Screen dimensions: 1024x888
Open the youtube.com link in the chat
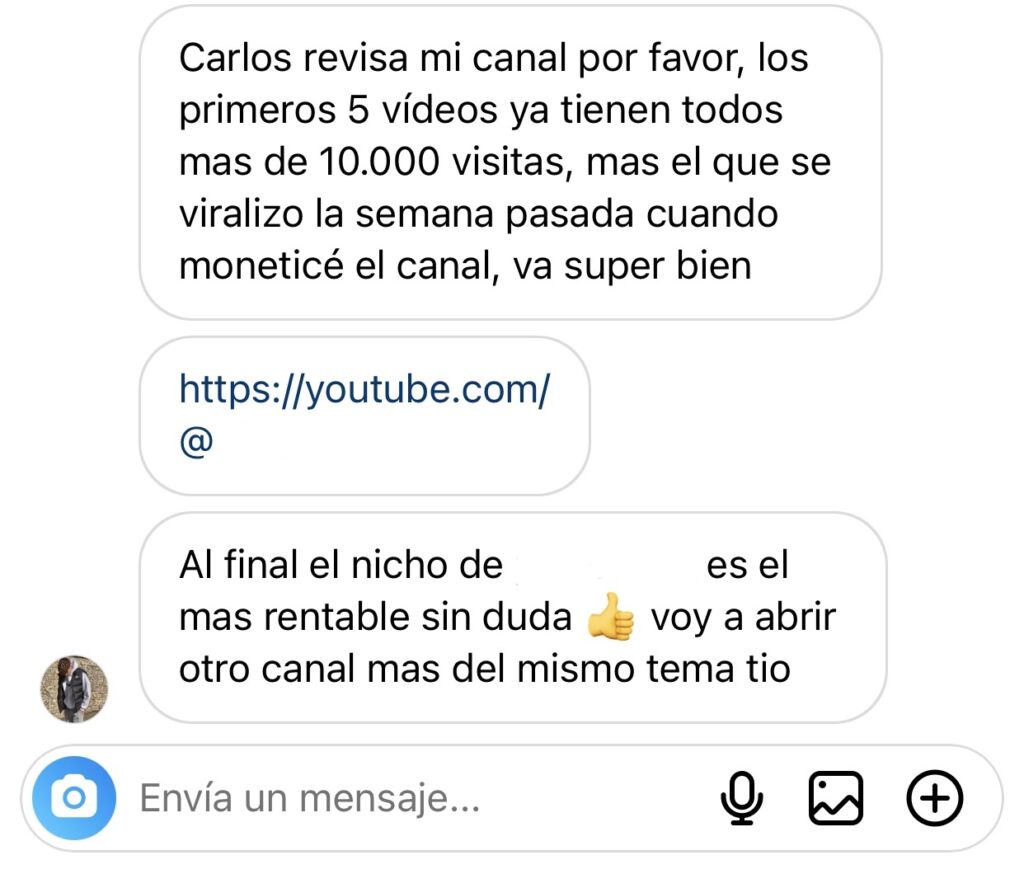tap(364, 390)
